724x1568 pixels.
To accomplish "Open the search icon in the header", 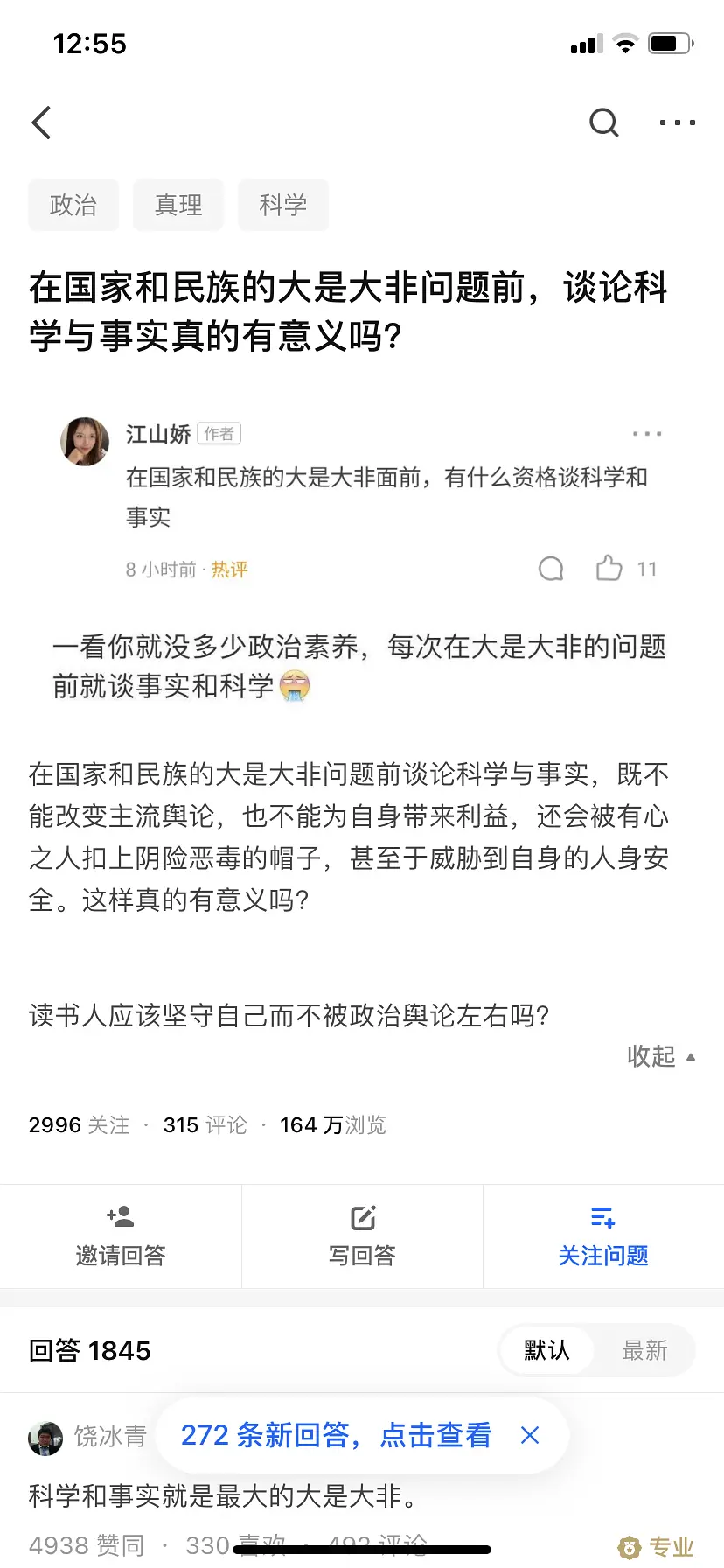I will pos(603,123).
